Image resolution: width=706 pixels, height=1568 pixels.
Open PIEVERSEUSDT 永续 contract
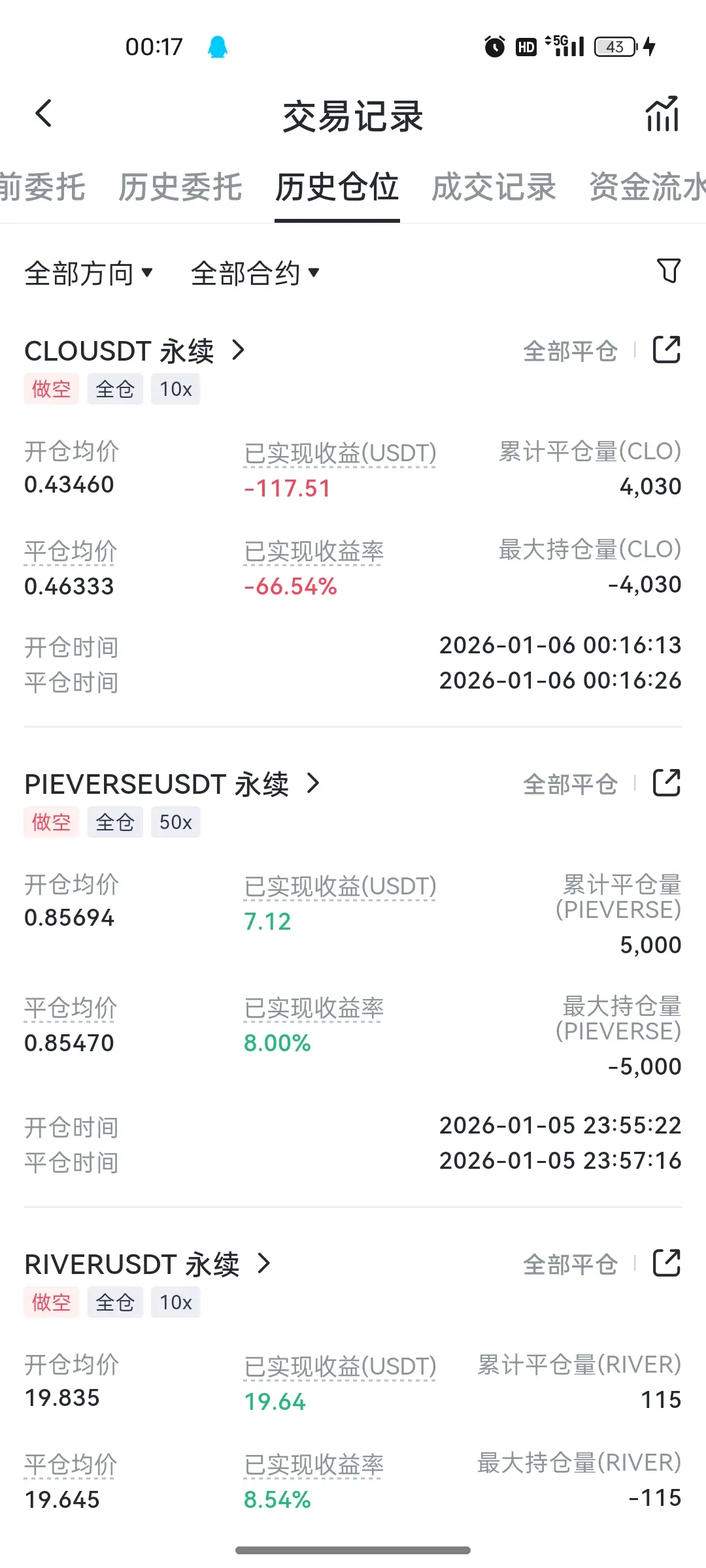click(172, 784)
